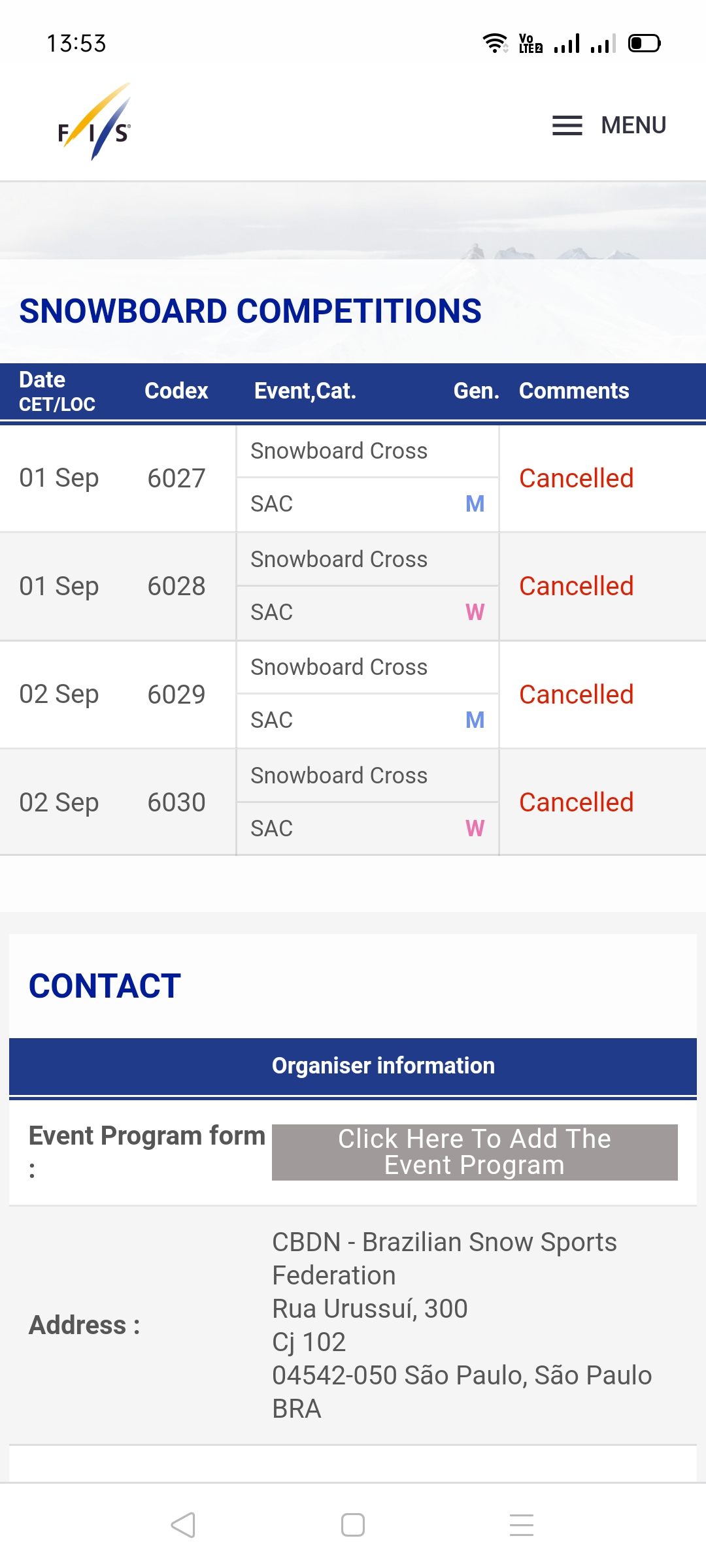The image size is (706, 1568).
Task: Return to the home screen
Action: click(x=353, y=1525)
